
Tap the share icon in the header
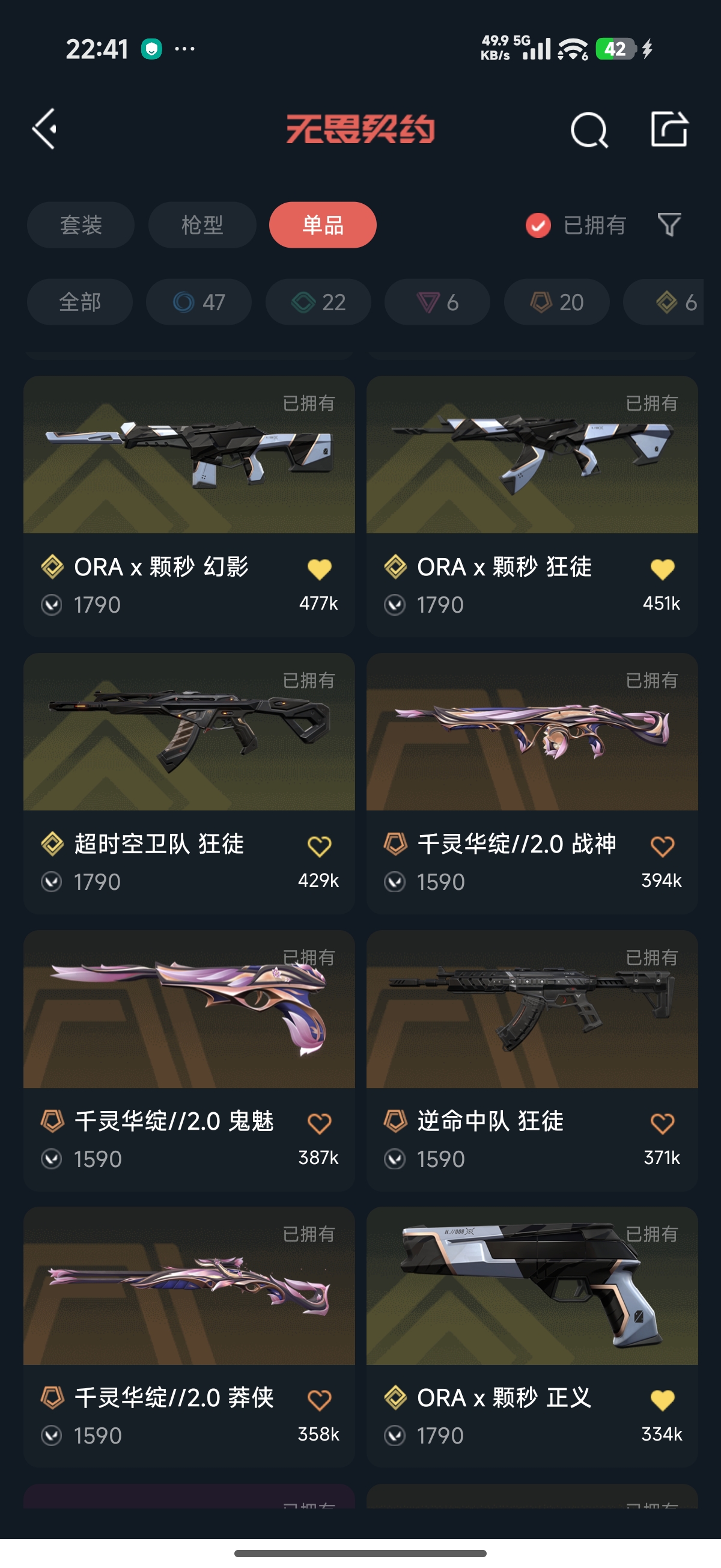tap(669, 129)
